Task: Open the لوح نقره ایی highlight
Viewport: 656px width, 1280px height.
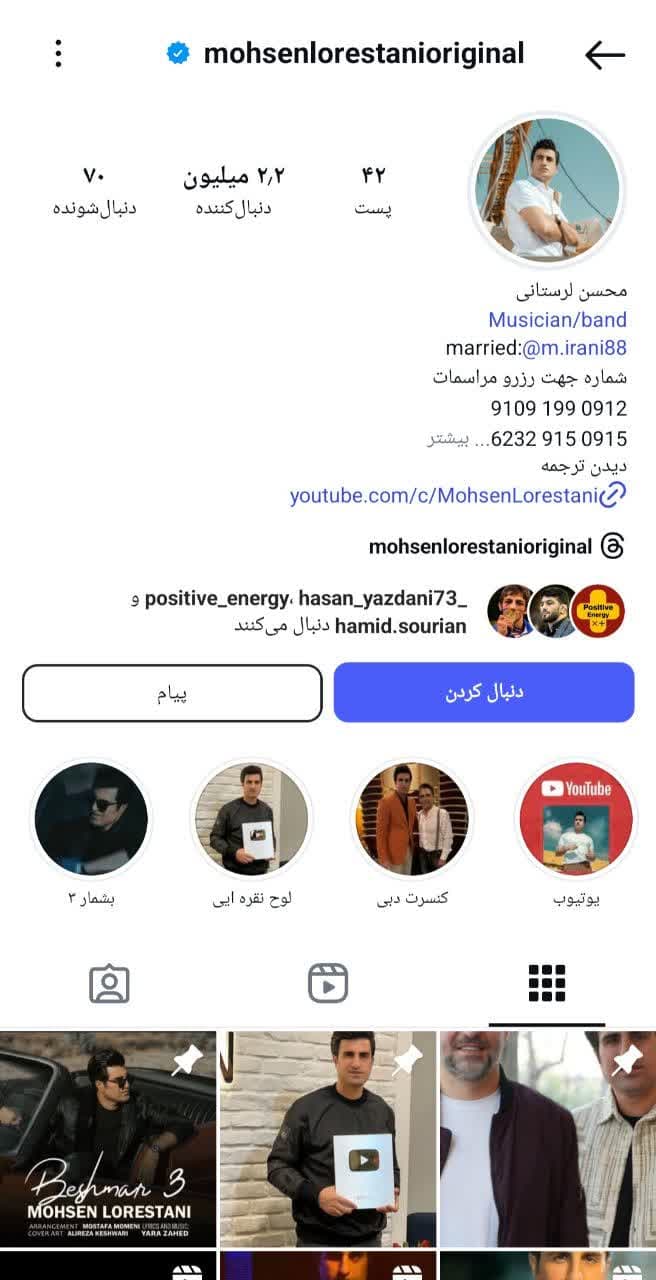Action: coord(251,820)
